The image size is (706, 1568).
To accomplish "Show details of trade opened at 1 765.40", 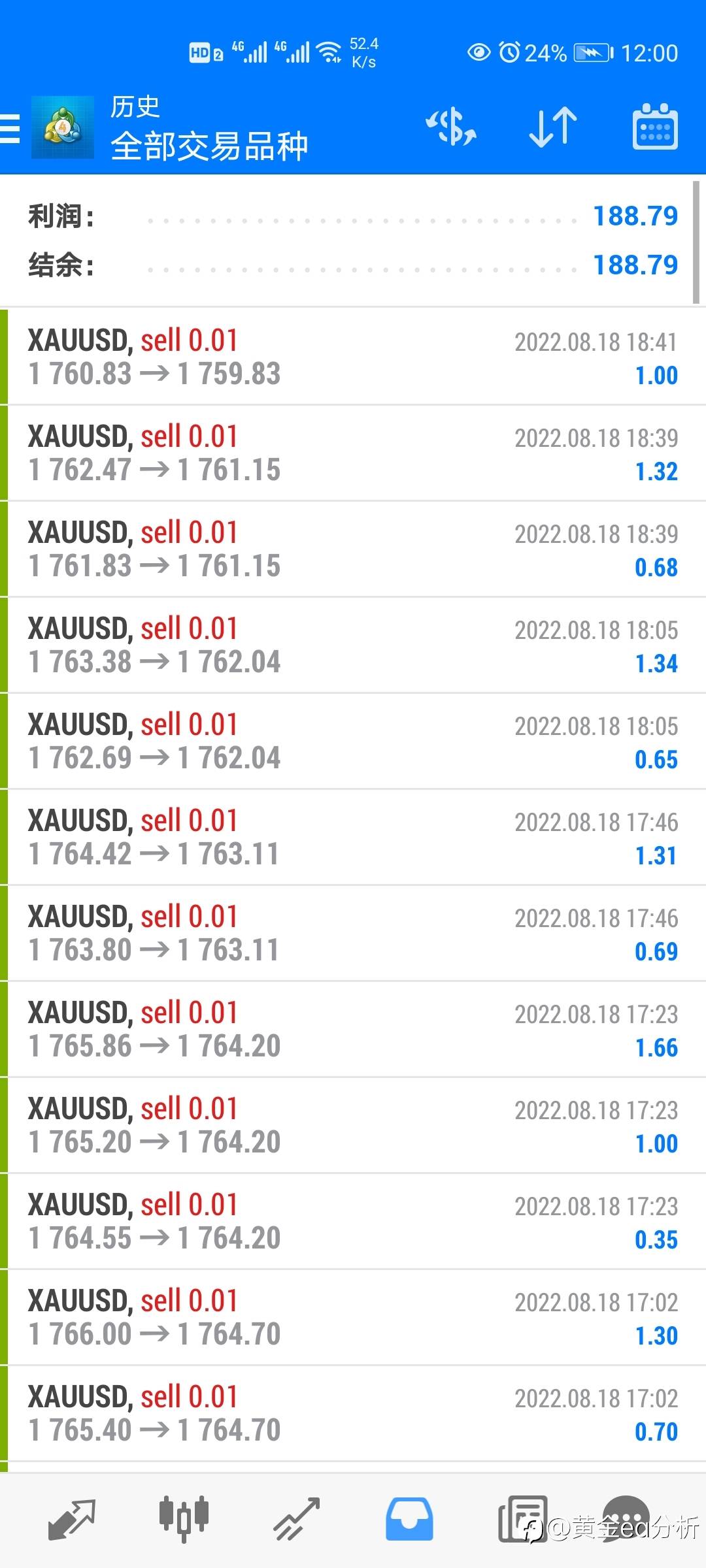I will click(353, 1413).
